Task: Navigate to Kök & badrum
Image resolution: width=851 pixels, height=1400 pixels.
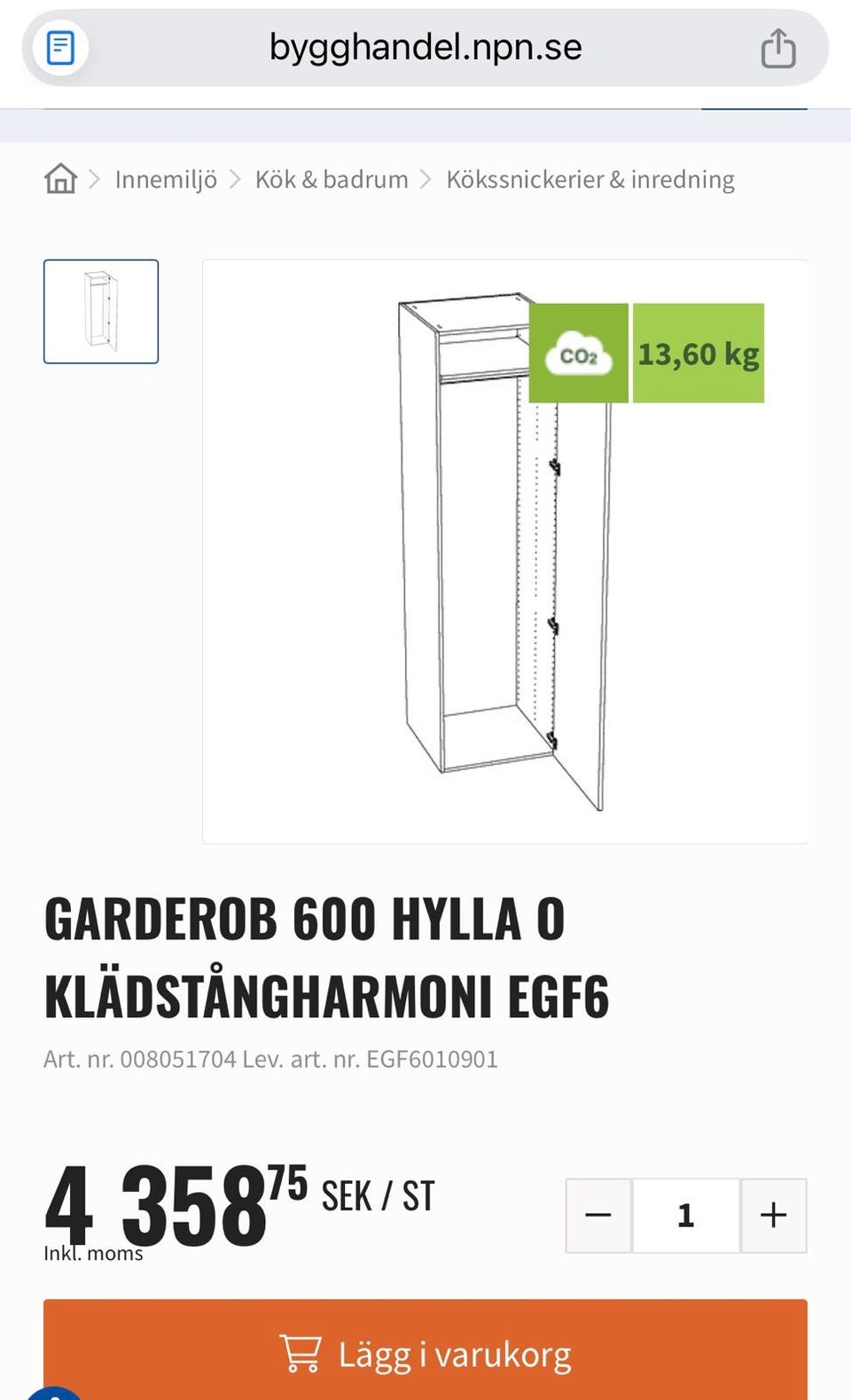Action: (x=331, y=179)
